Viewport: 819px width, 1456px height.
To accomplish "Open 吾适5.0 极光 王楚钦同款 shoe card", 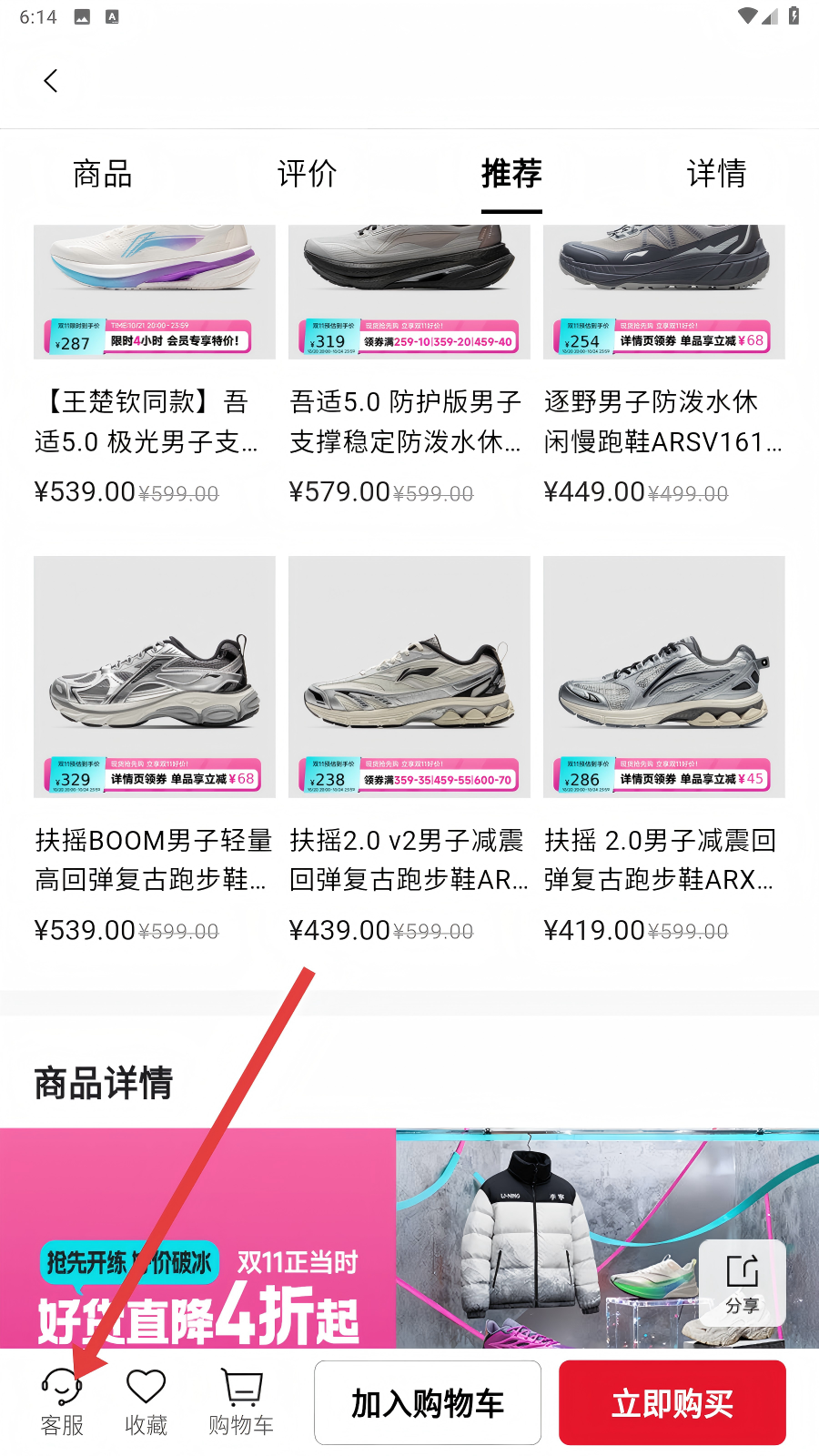I will (154, 364).
